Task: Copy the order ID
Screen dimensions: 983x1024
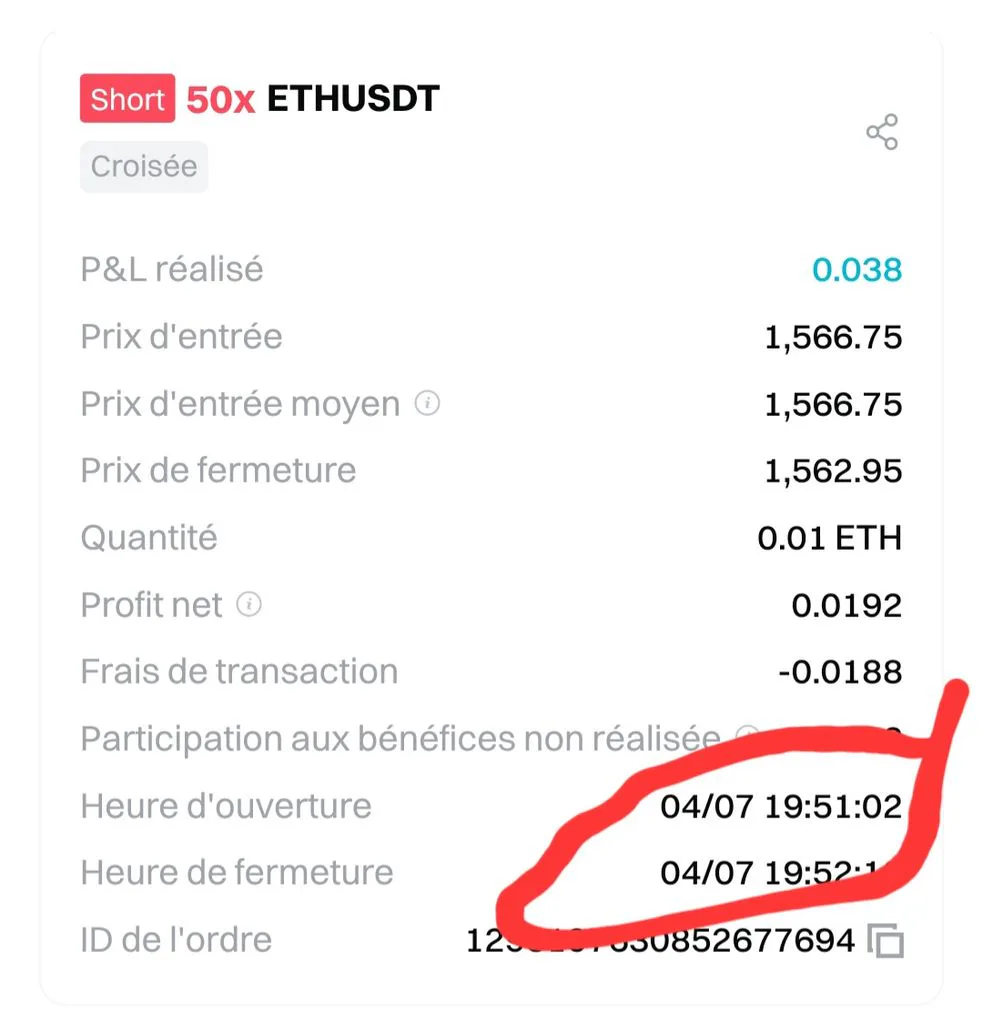Action: click(x=886, y=940)
